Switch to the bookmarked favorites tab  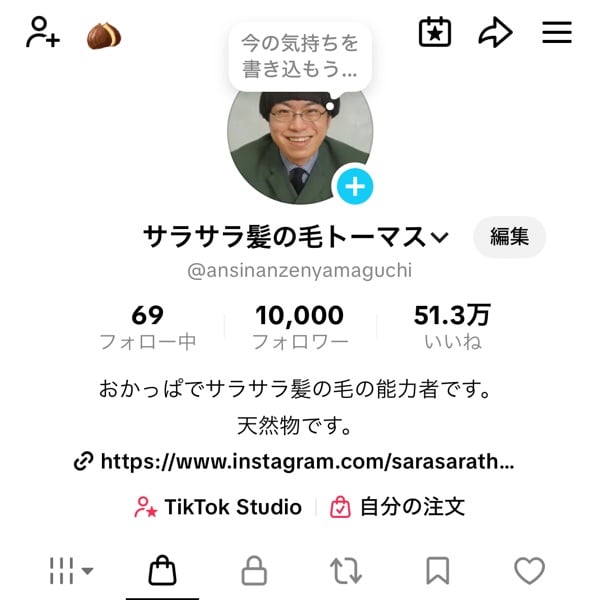(437, 571)
